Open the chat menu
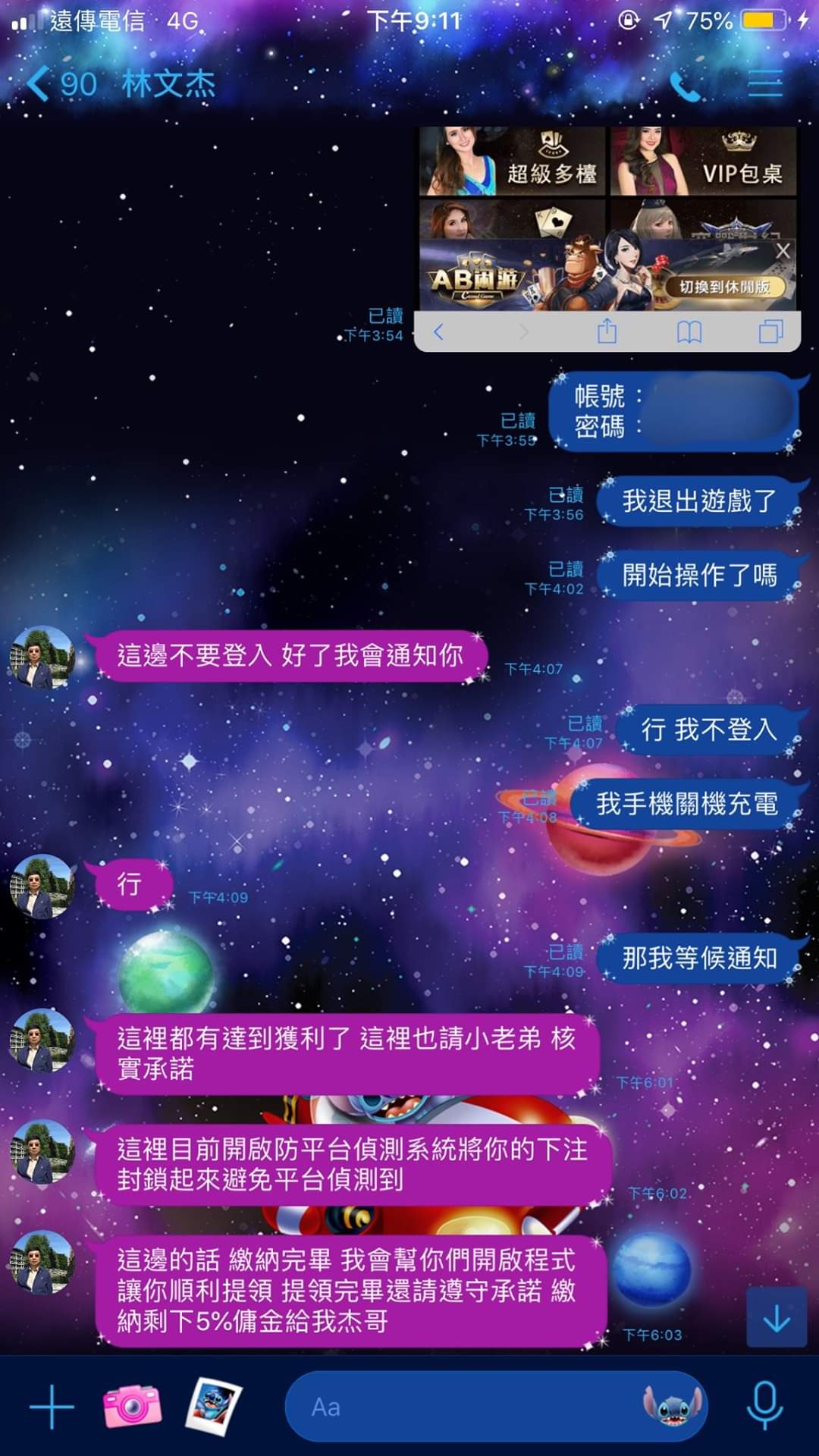 coord(764,83)
